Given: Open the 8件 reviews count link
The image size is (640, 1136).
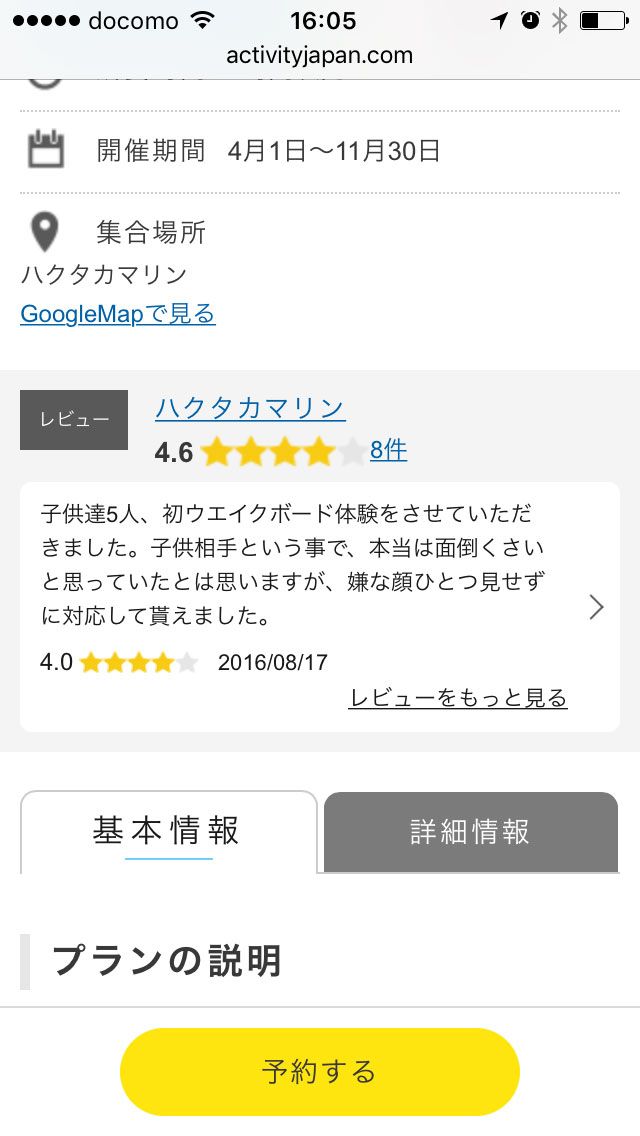Looking at the screenshot, I should click(388, 451).
